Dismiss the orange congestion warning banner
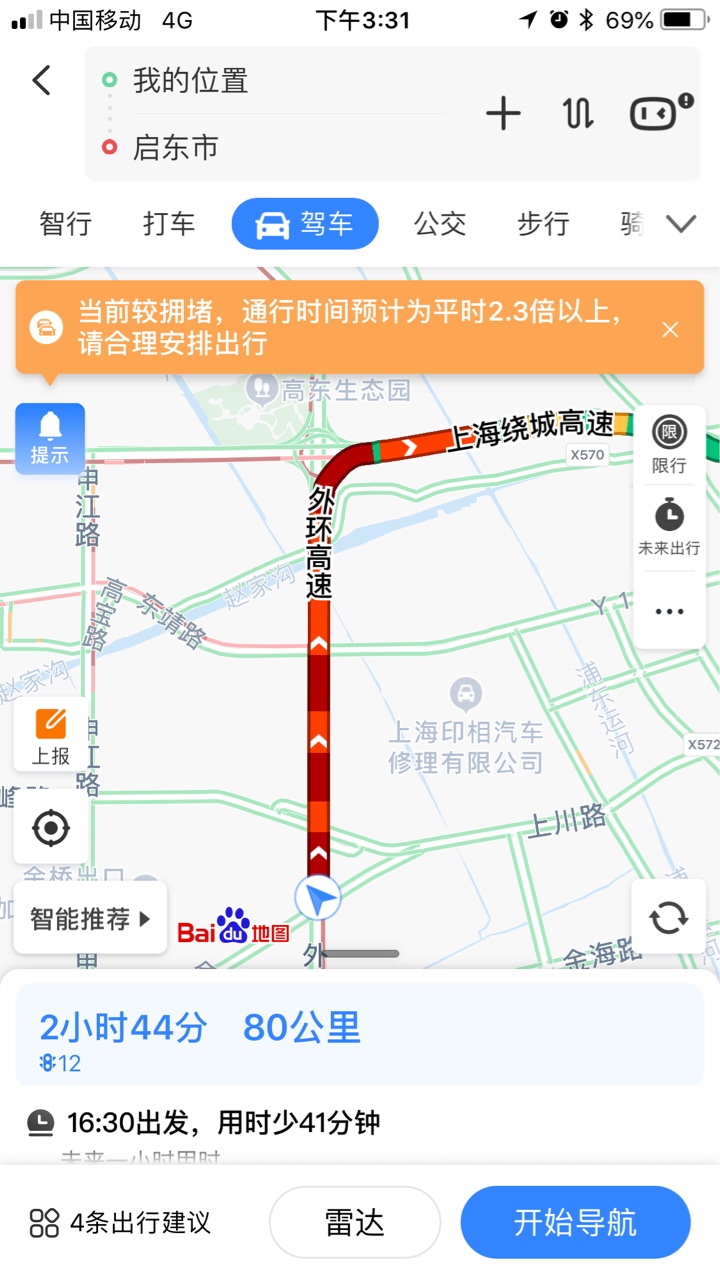The width and height of the screenshot is (720, 1280). (670, 330)
